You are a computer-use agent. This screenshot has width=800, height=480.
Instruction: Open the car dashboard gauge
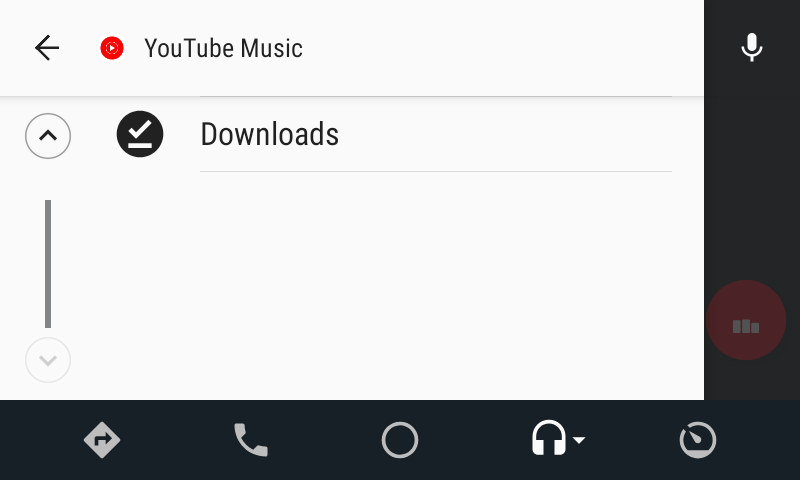(x=698, y=440)
